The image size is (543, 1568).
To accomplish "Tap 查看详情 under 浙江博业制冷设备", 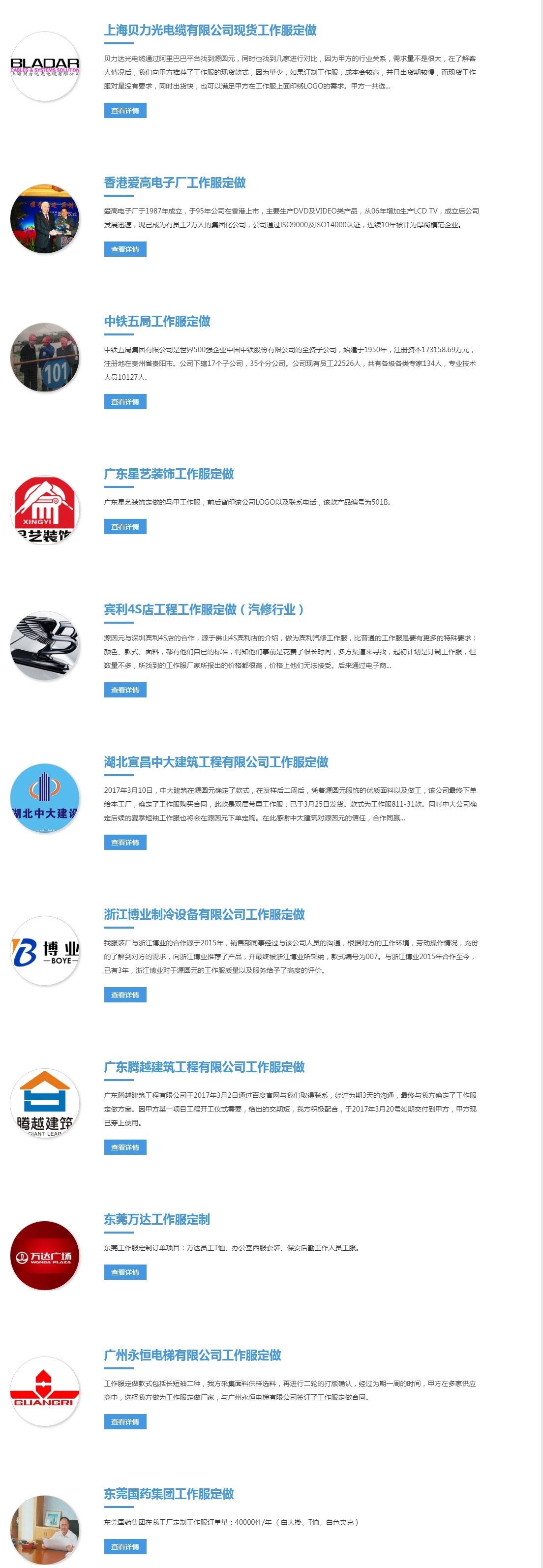I will 125,995.
